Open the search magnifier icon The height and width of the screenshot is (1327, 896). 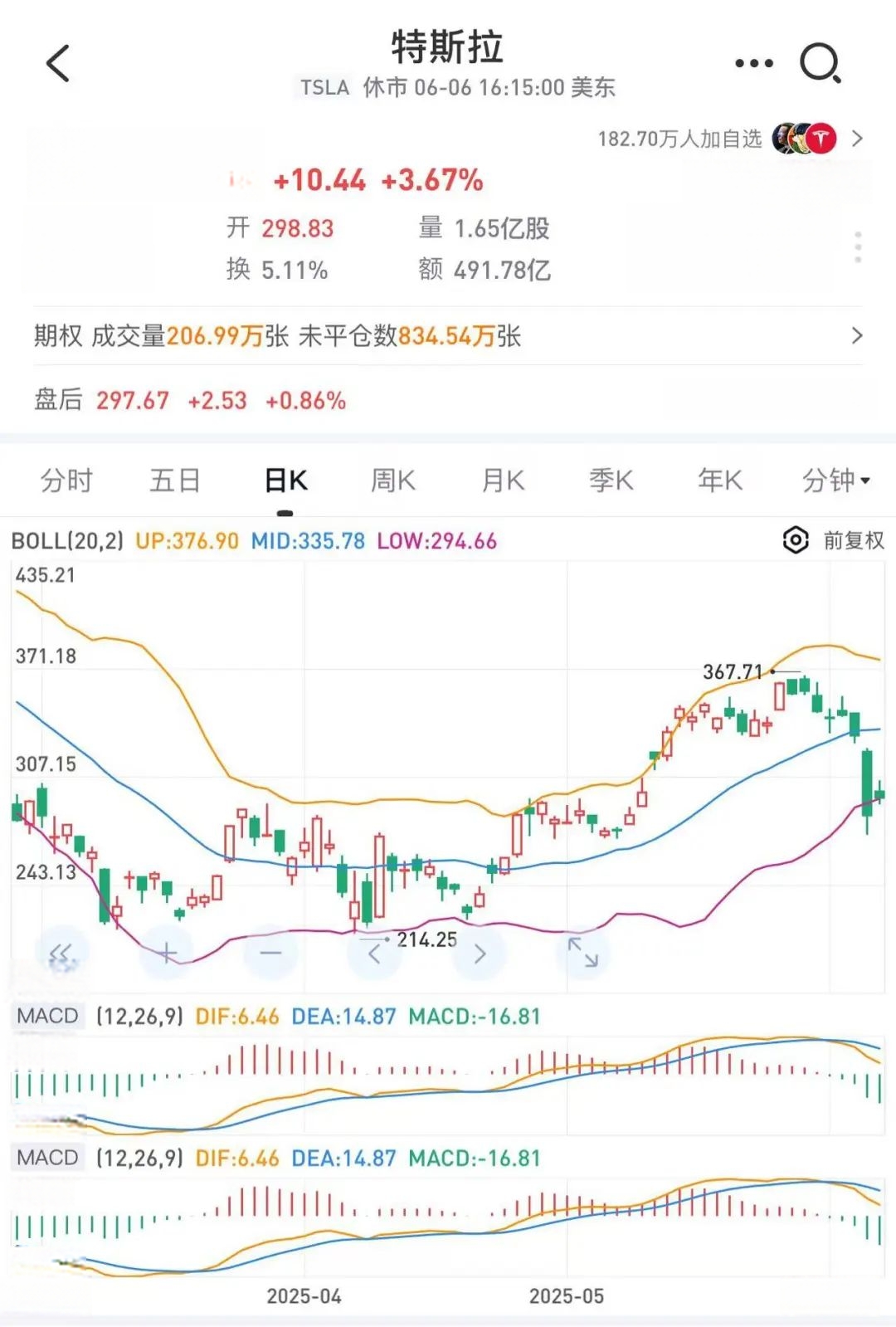click(820, 64)
